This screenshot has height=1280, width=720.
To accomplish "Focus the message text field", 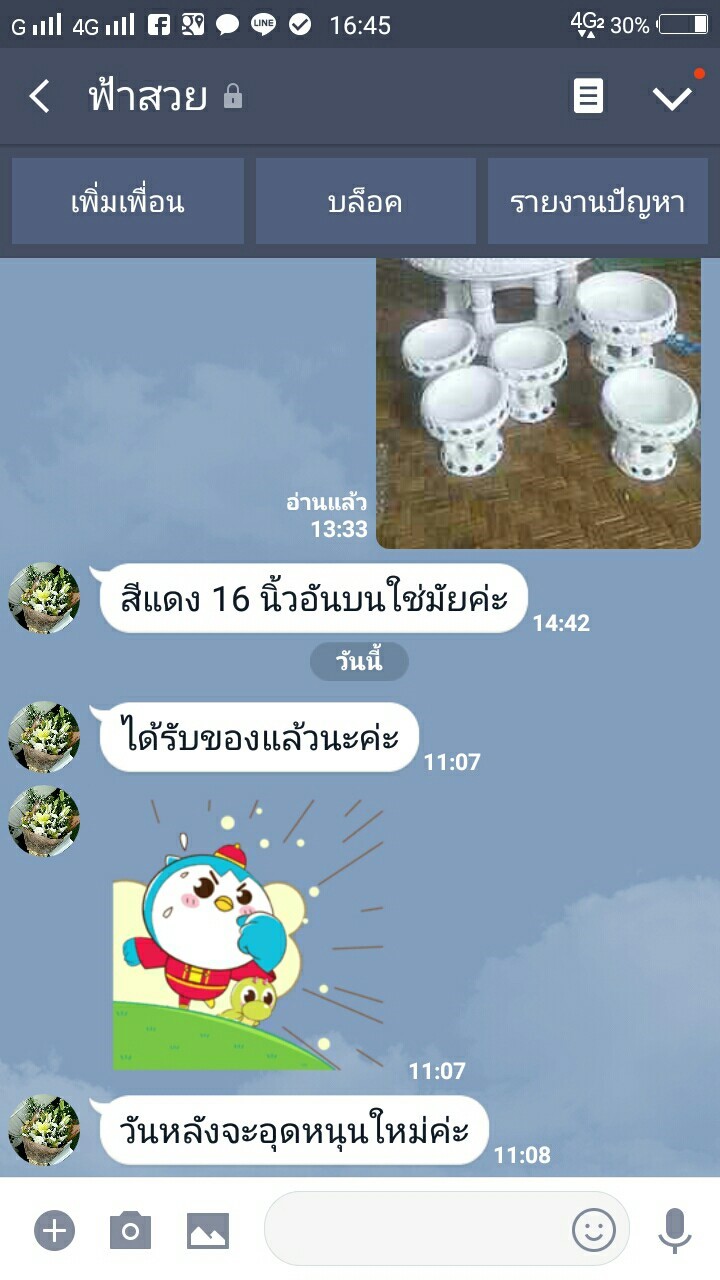I will pyautogui.click(x=418, y=1229).
